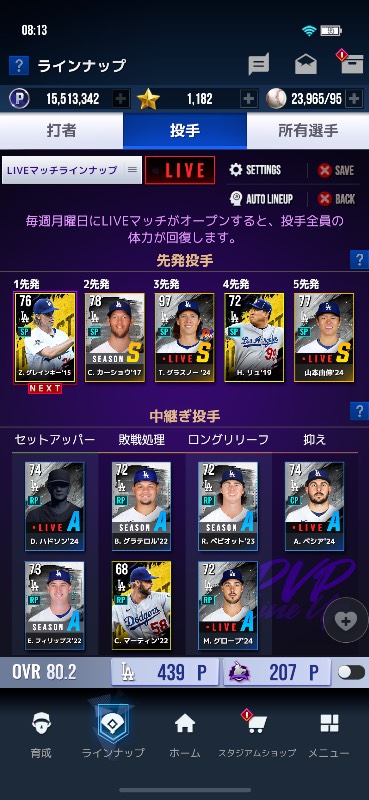This screenshot has width=369, height=800.
Task: Open スタジアムショップ
Action: (257, 735)
